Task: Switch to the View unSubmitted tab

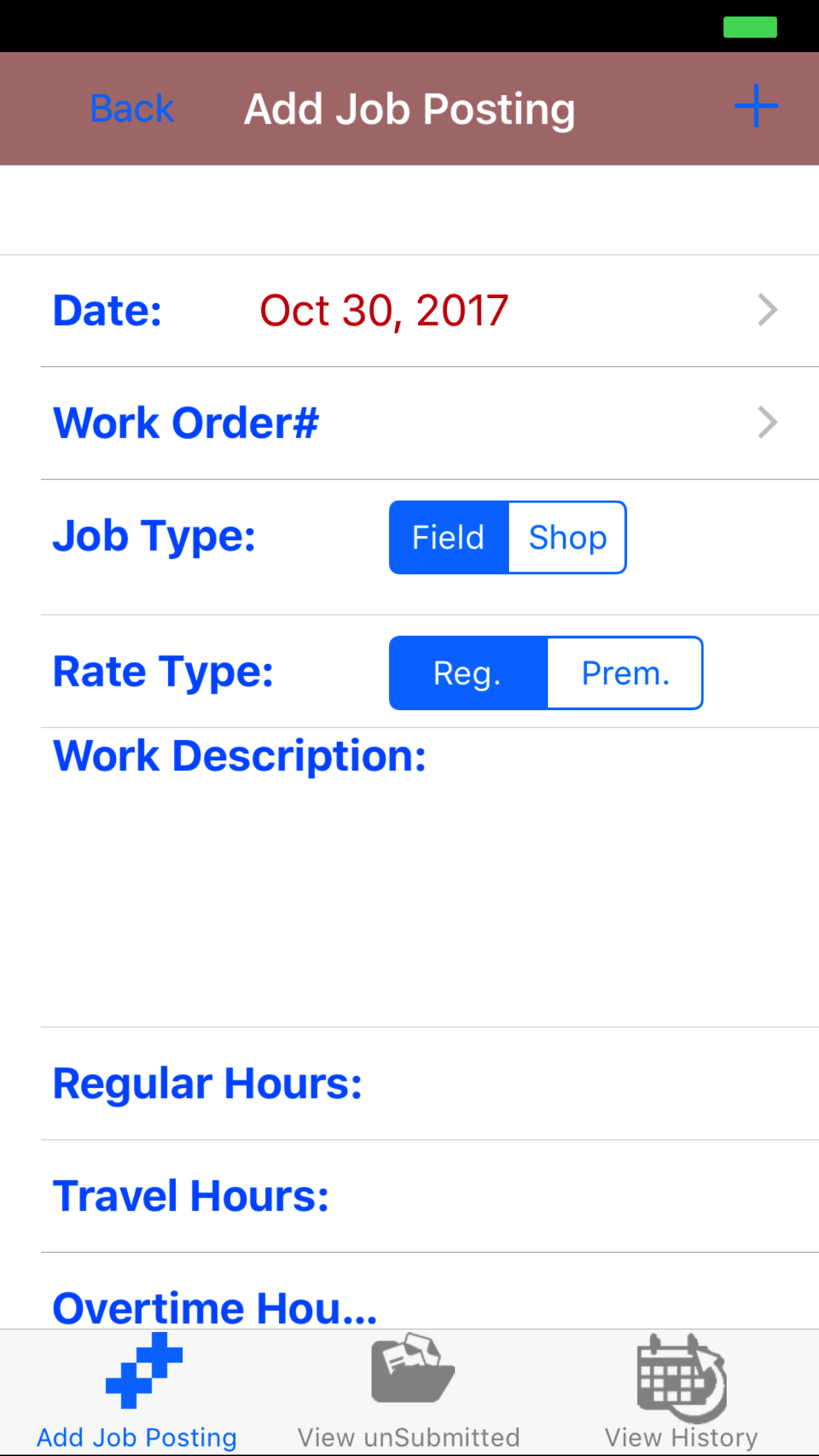Action: click(x=409, y=1391)
